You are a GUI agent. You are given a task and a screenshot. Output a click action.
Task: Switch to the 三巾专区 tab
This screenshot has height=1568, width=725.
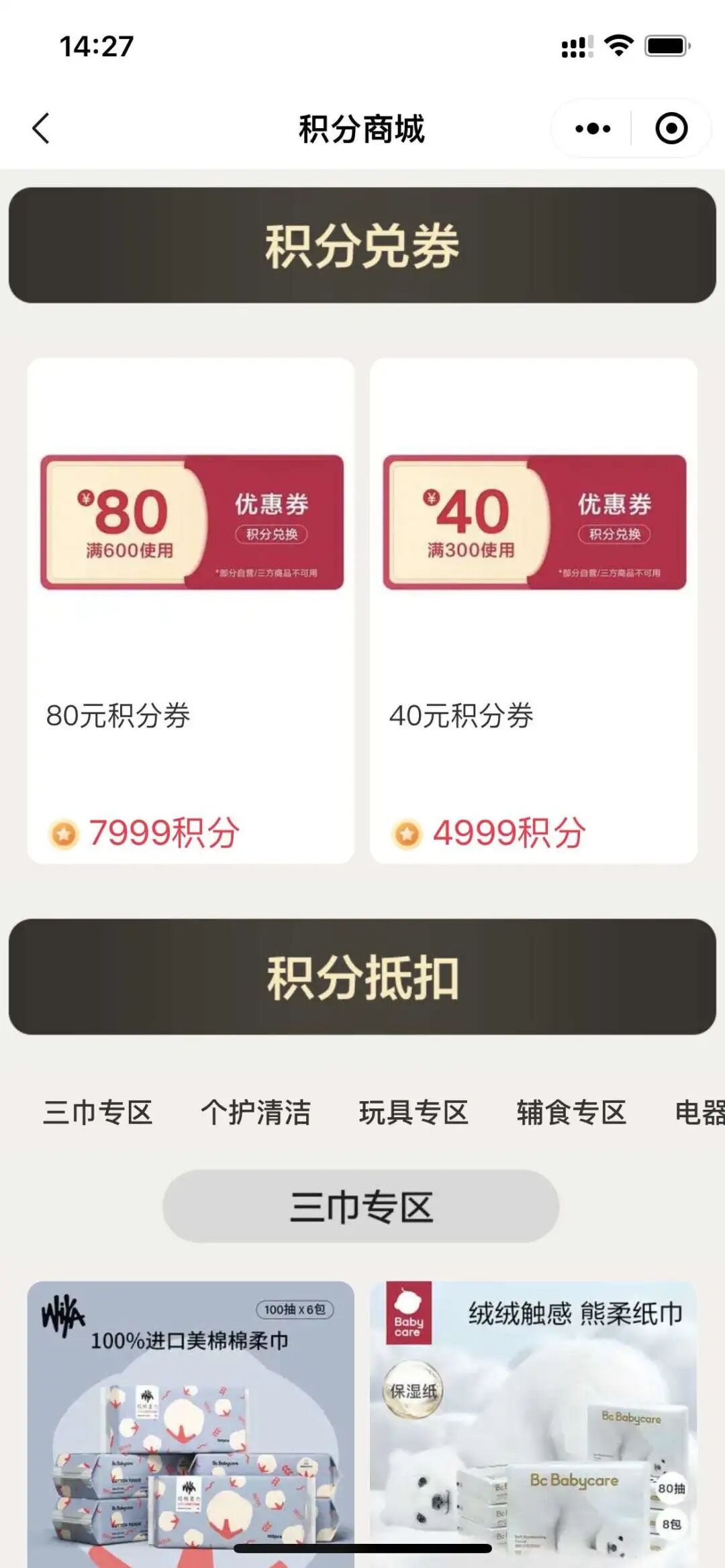[98, 1112]
